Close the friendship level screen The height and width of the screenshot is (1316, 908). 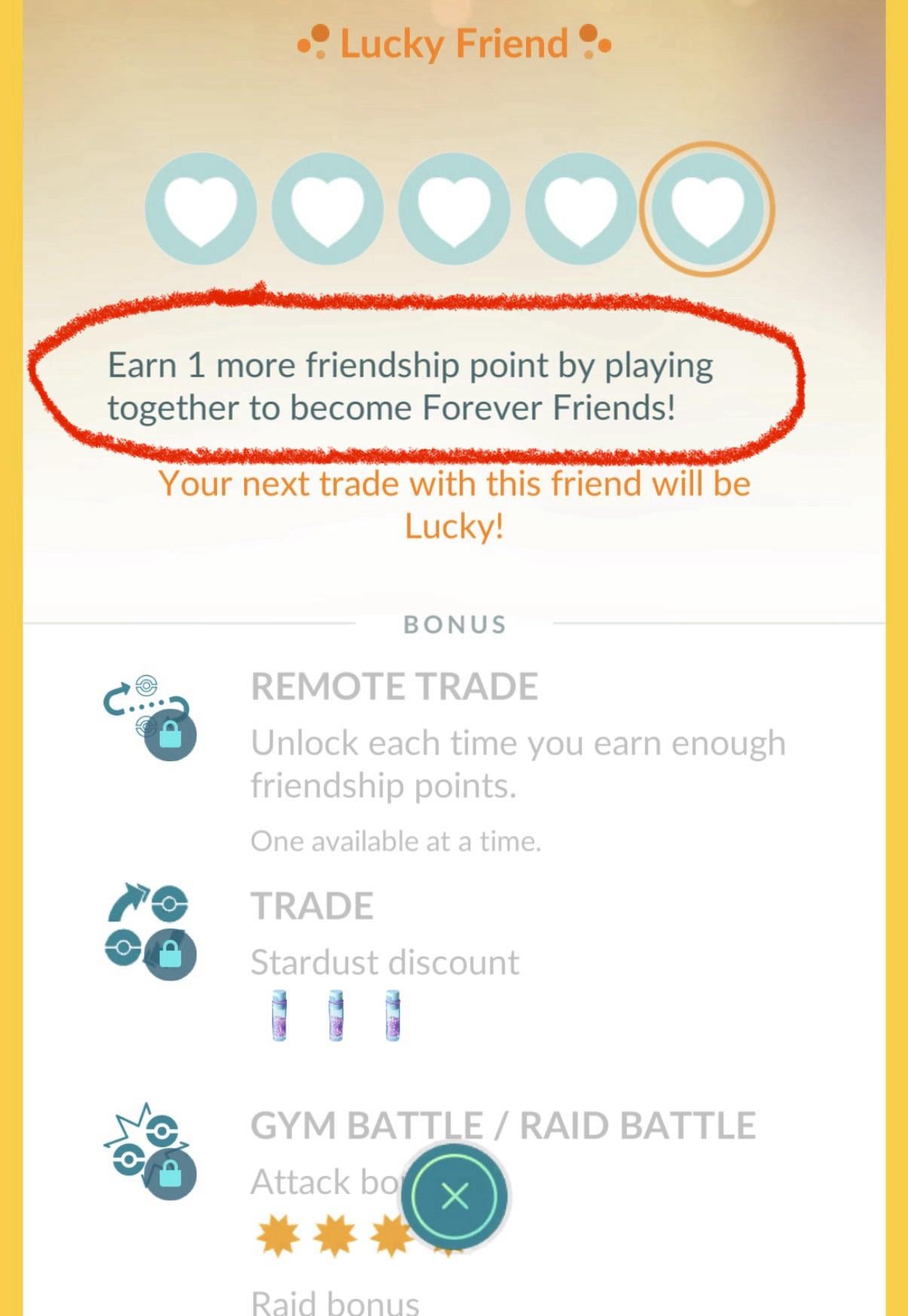pos(454,1196)
